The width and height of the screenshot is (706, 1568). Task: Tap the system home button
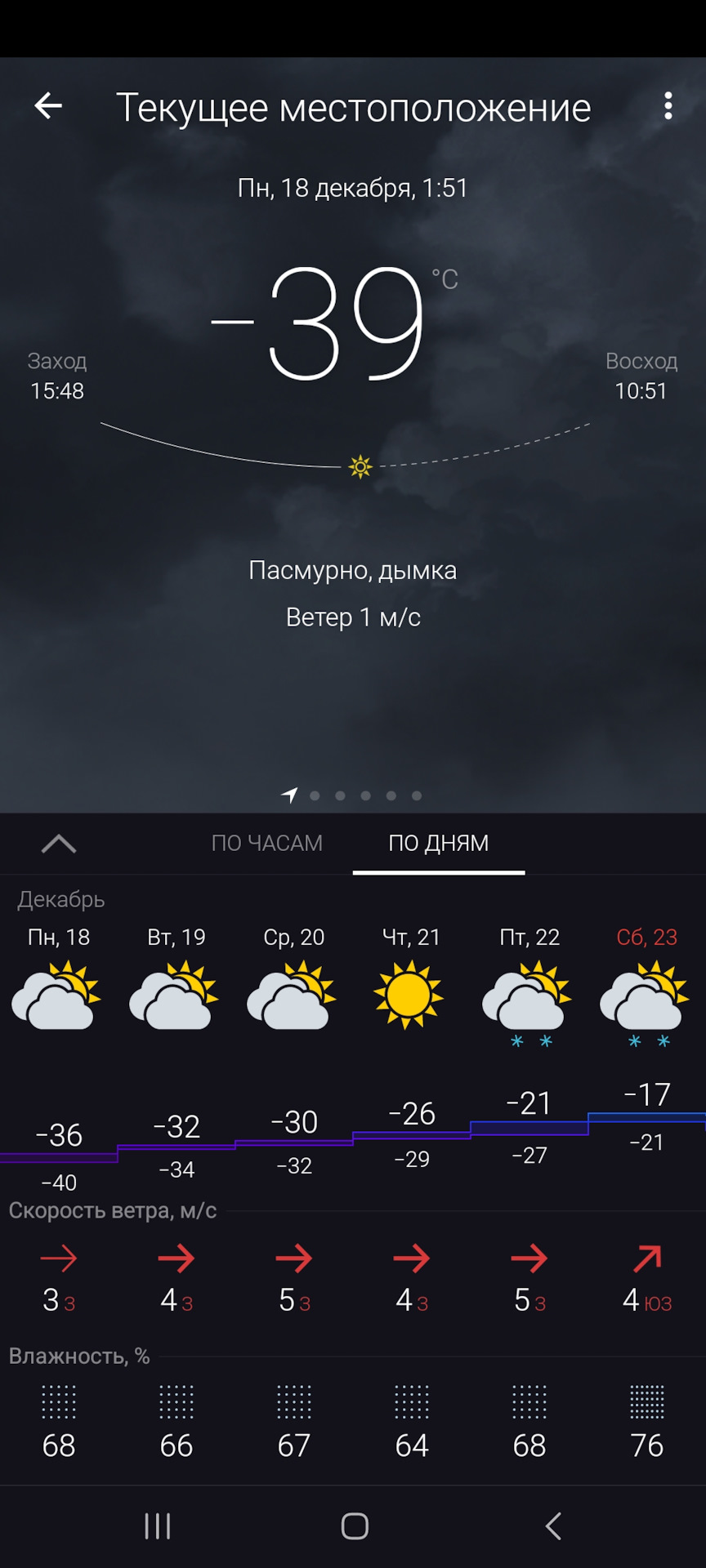tap(355, 1526)
